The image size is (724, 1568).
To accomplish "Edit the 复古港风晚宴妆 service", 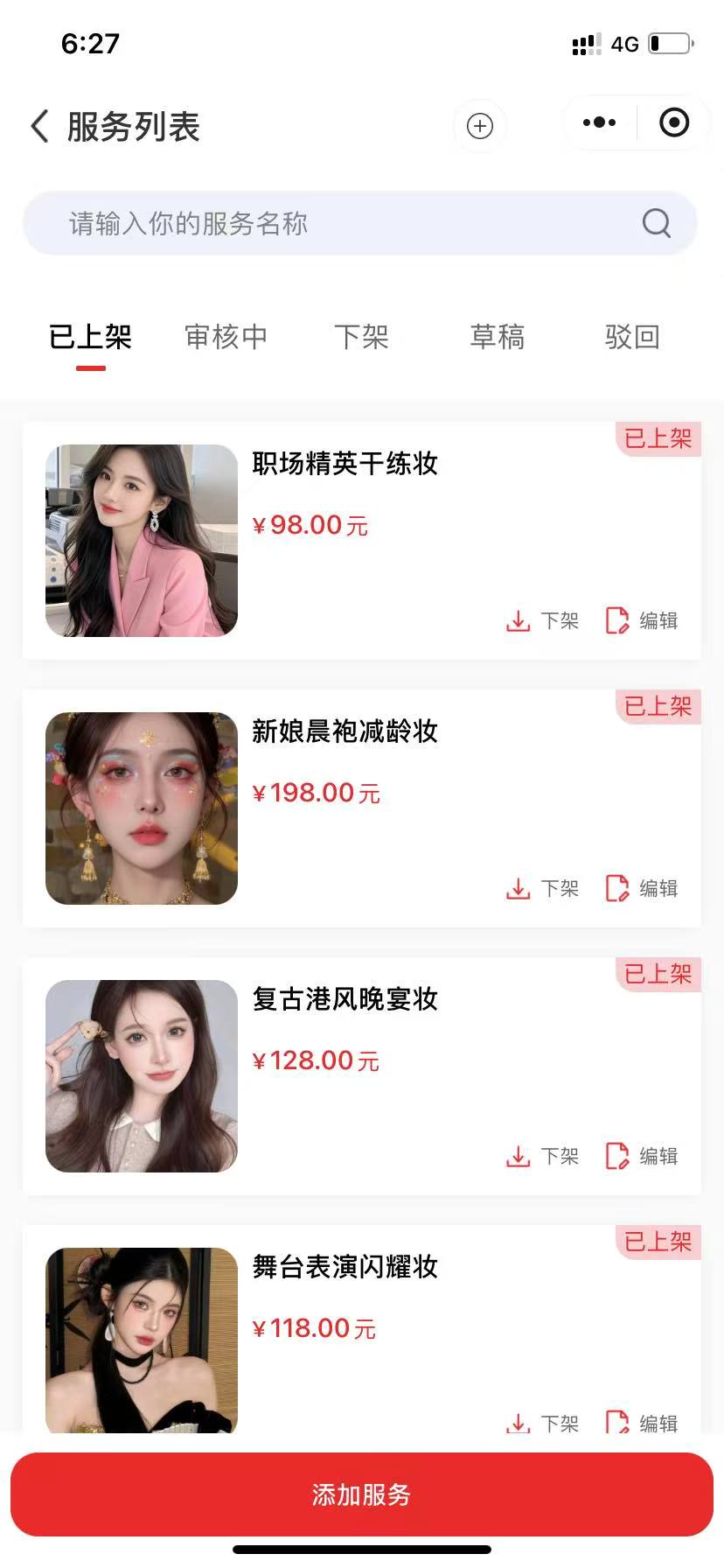I will pos(642,1157).
